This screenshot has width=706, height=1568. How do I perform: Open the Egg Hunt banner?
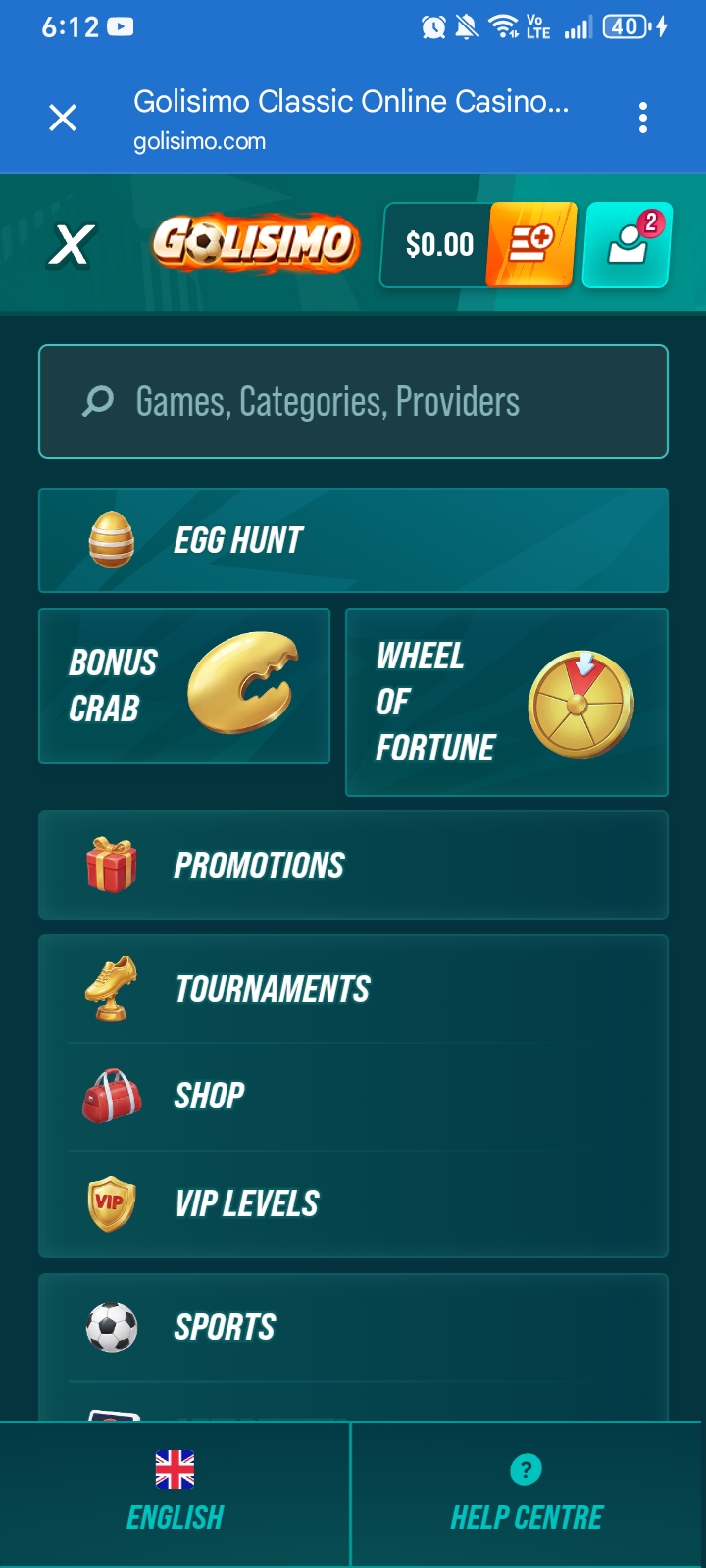(353, 541)
